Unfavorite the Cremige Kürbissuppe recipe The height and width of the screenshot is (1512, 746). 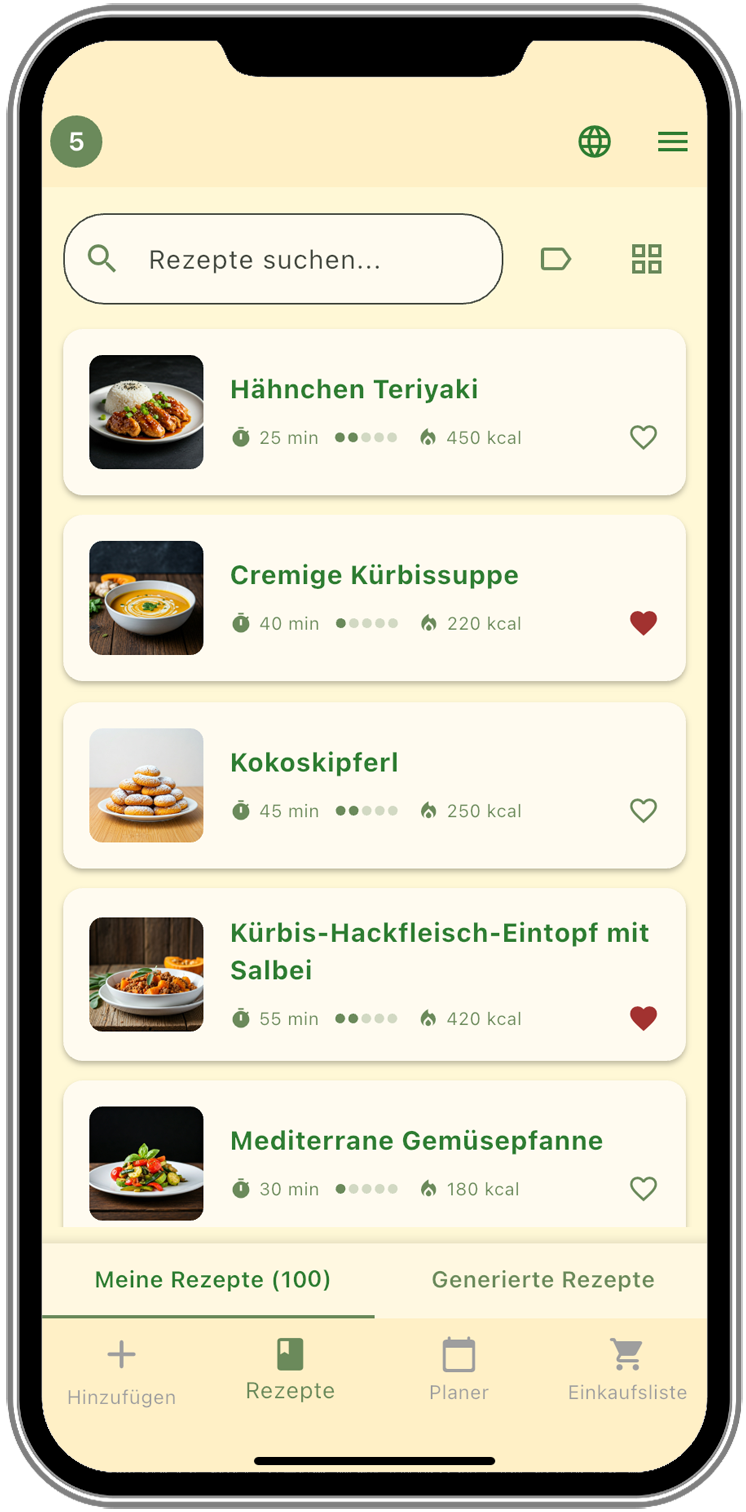643,622
